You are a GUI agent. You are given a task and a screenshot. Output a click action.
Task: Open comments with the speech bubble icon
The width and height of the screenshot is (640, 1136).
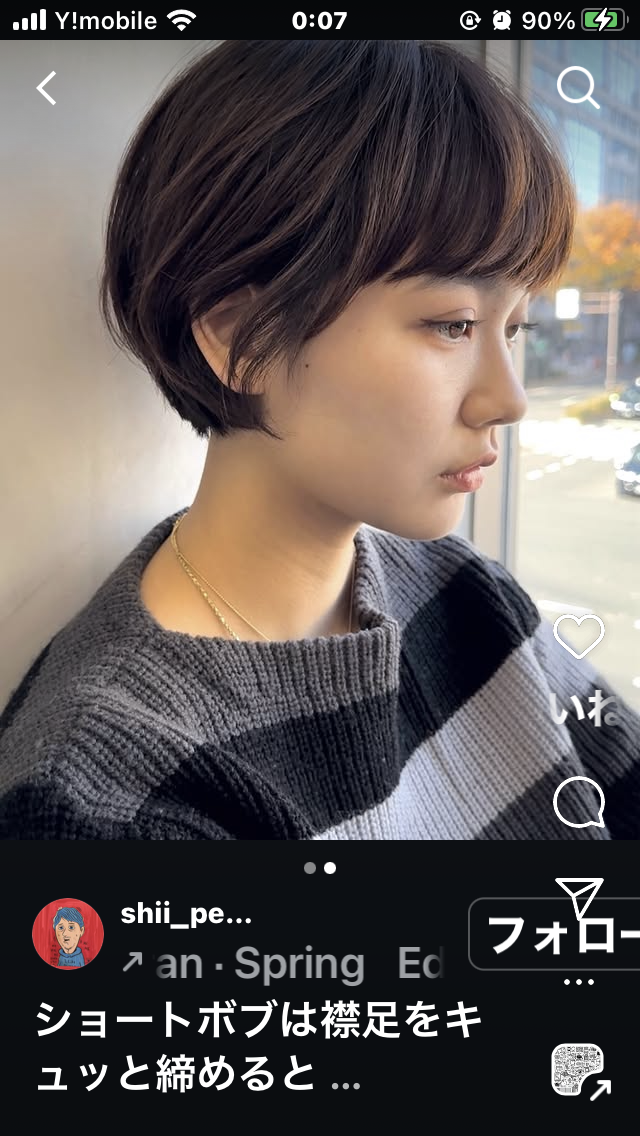pyautogui.click(x=578, y=802)
